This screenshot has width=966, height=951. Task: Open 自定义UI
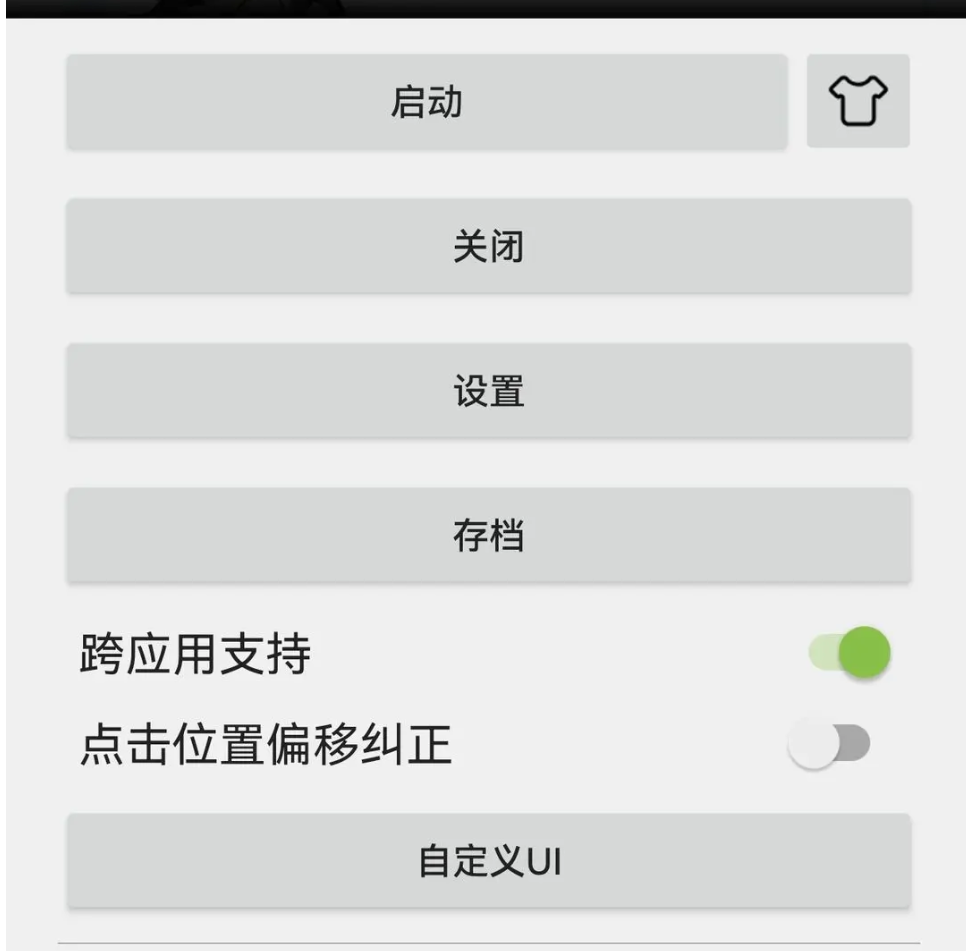(488, 861)
